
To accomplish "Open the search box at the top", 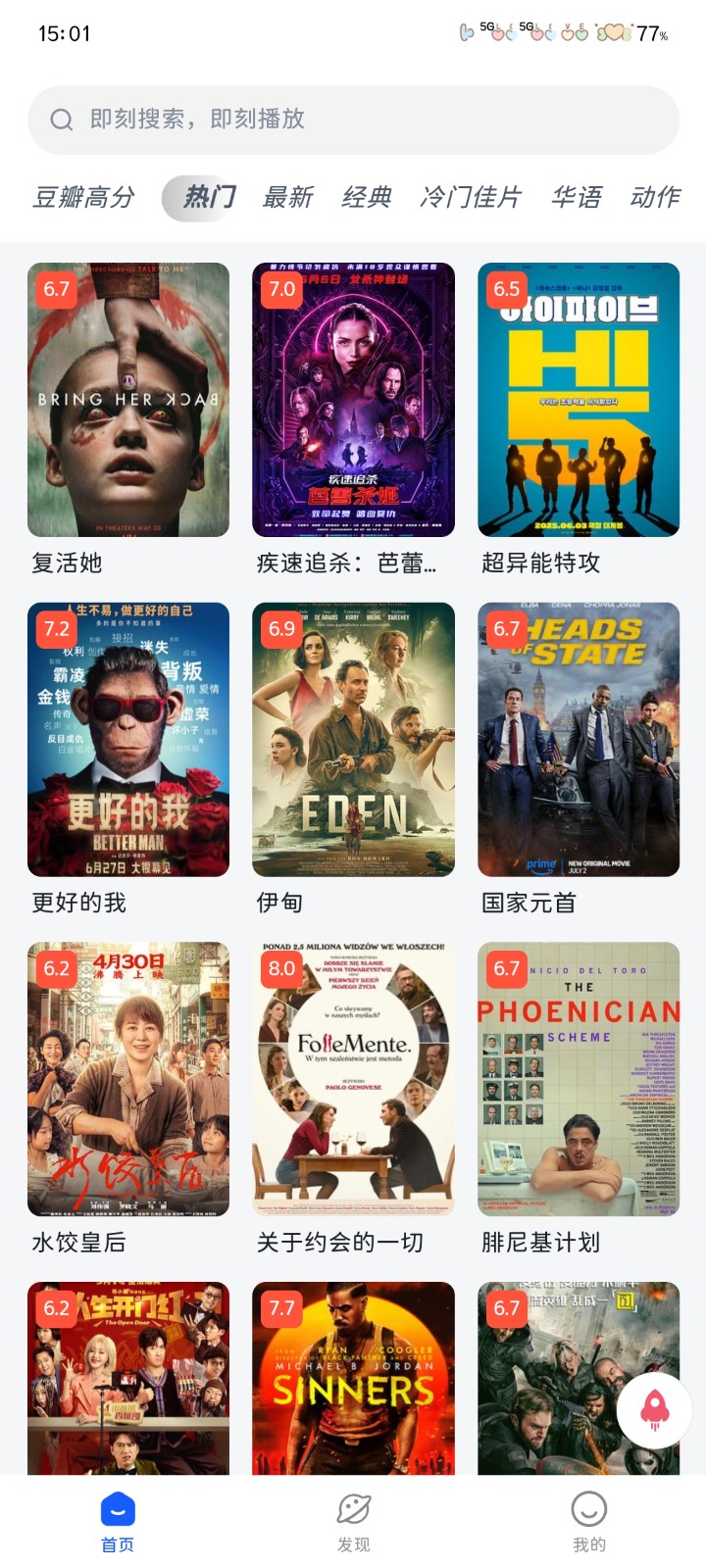I will click(x=353, y=120).
